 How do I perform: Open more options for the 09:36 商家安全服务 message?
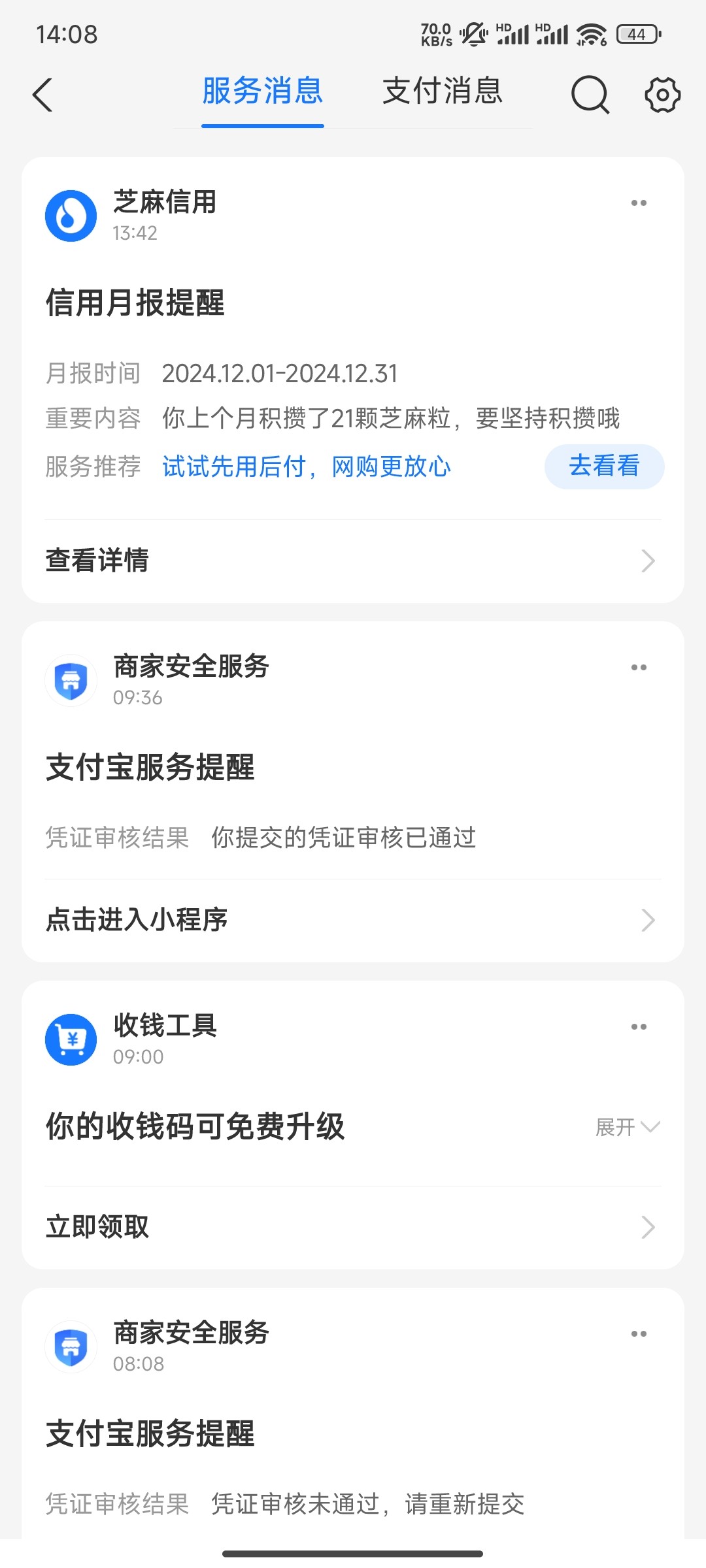[x=639, y=668]
